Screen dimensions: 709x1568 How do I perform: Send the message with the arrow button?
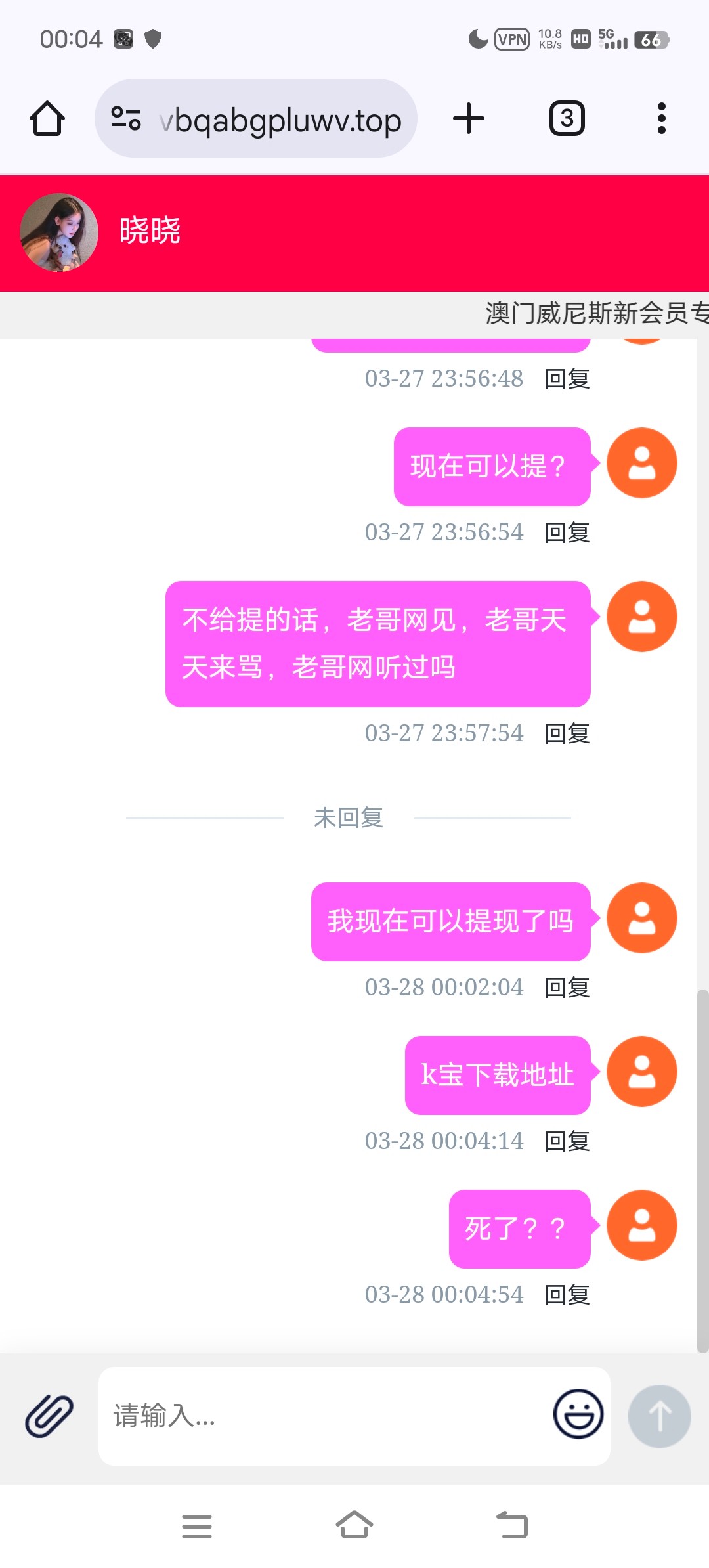pyautogui.click(x=659, y=1416)
